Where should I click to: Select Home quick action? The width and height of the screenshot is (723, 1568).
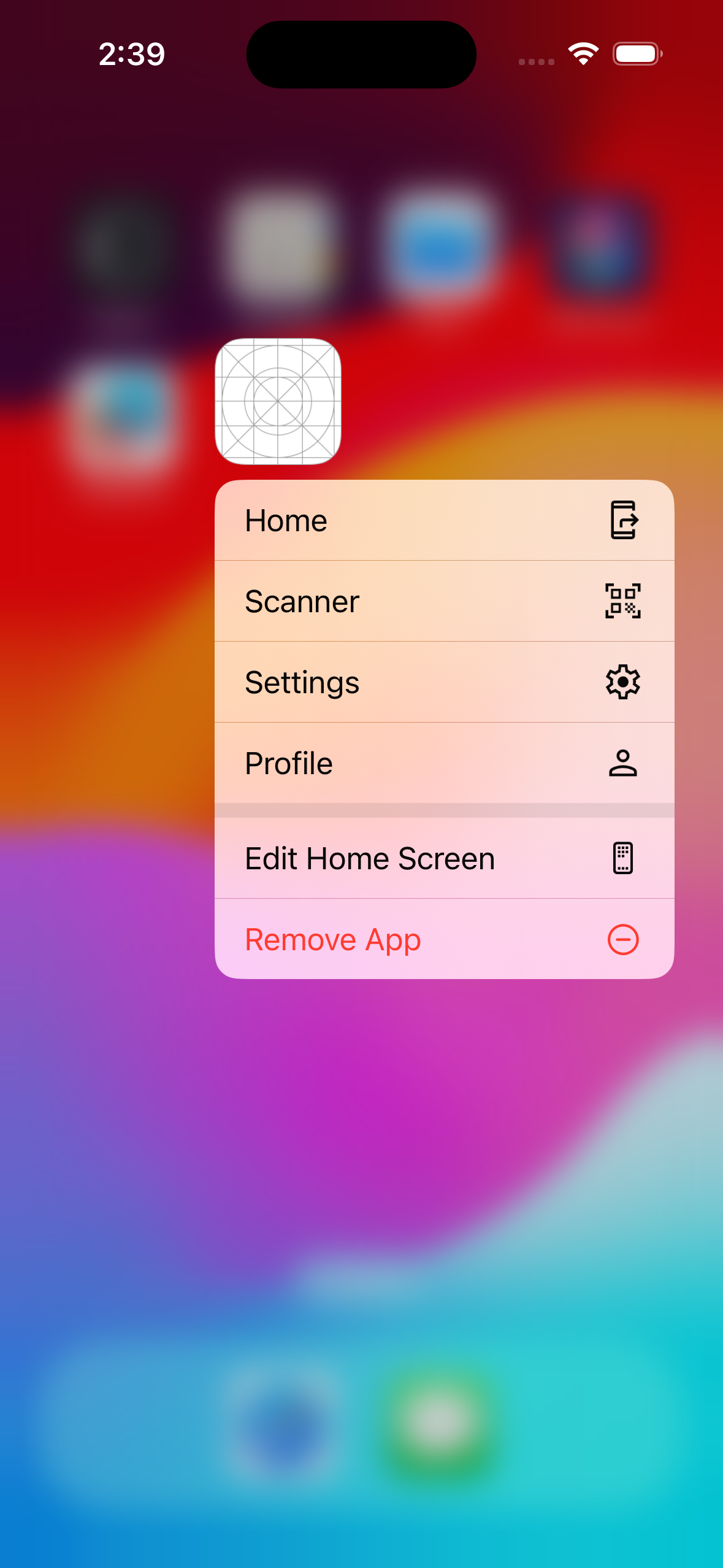(x=444, y=521)
